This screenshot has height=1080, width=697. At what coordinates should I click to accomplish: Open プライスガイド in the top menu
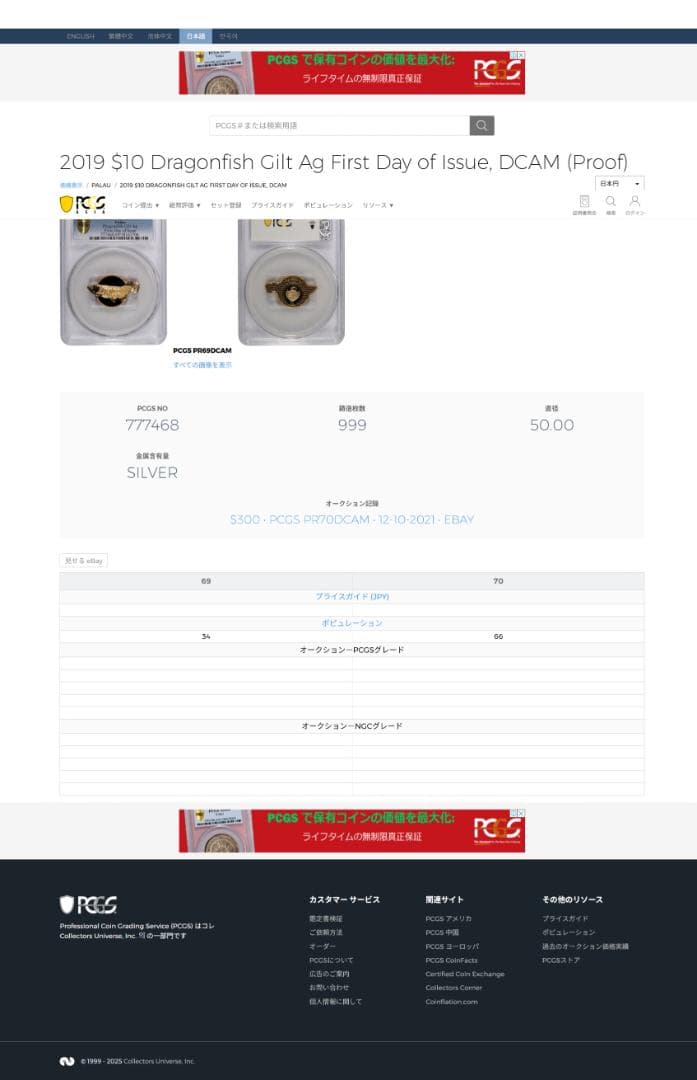tap(272, 205)
